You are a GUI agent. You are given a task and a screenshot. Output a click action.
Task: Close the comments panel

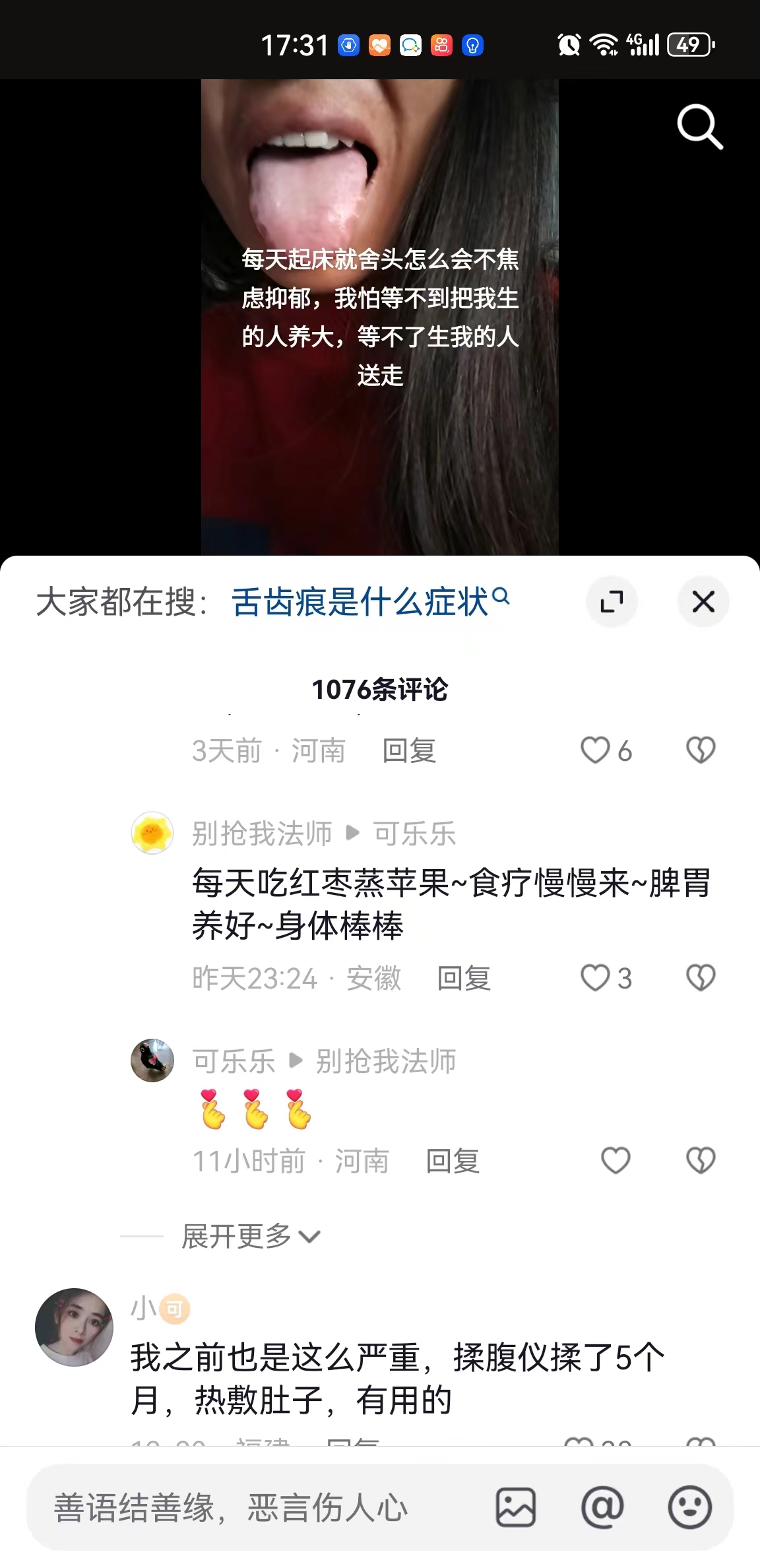tap(703, 602)
